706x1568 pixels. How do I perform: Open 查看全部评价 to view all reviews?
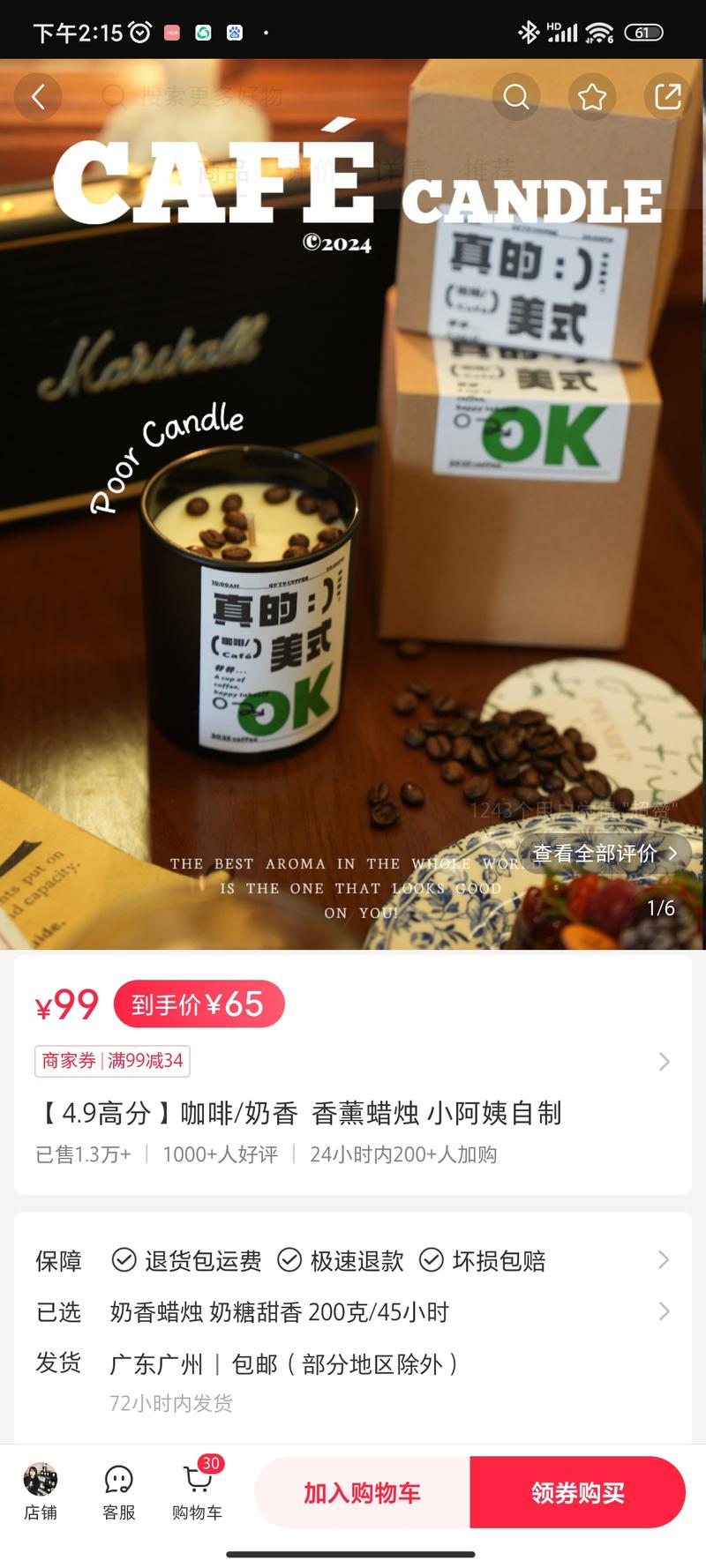[x=605, y=853]
